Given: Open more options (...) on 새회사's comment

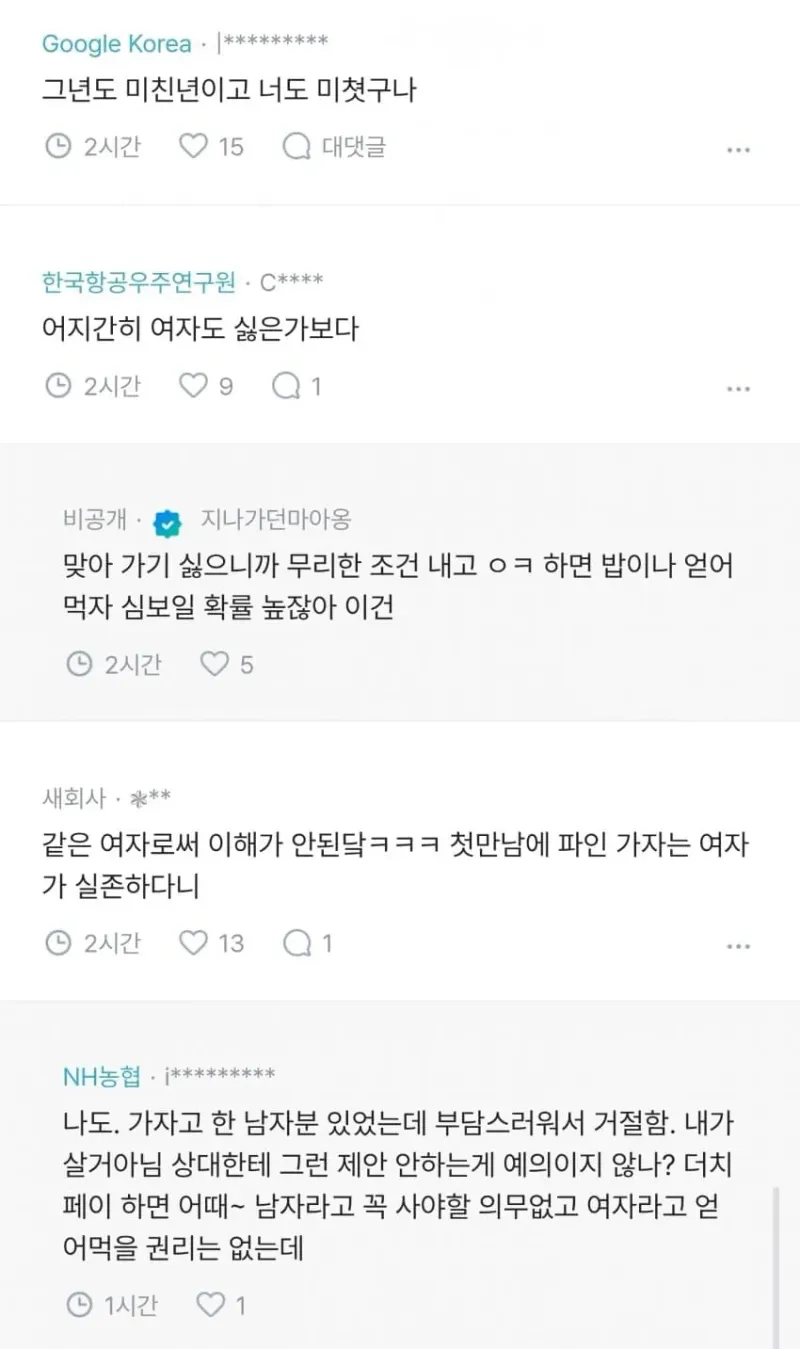Looking at the screenshot, I should [738, 944].
